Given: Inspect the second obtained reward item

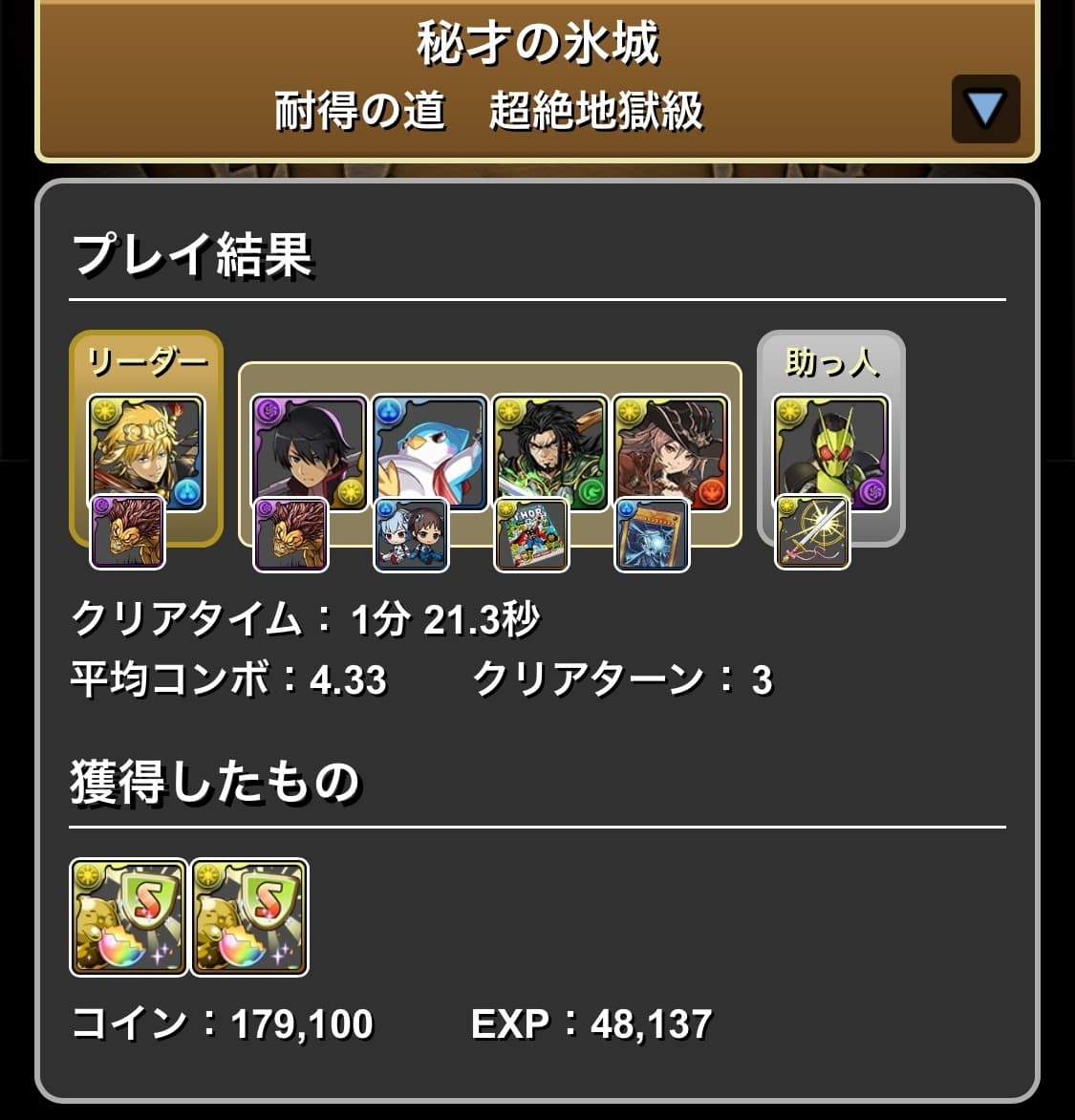Looking at the screenshot, I should (x=249, y=916).
